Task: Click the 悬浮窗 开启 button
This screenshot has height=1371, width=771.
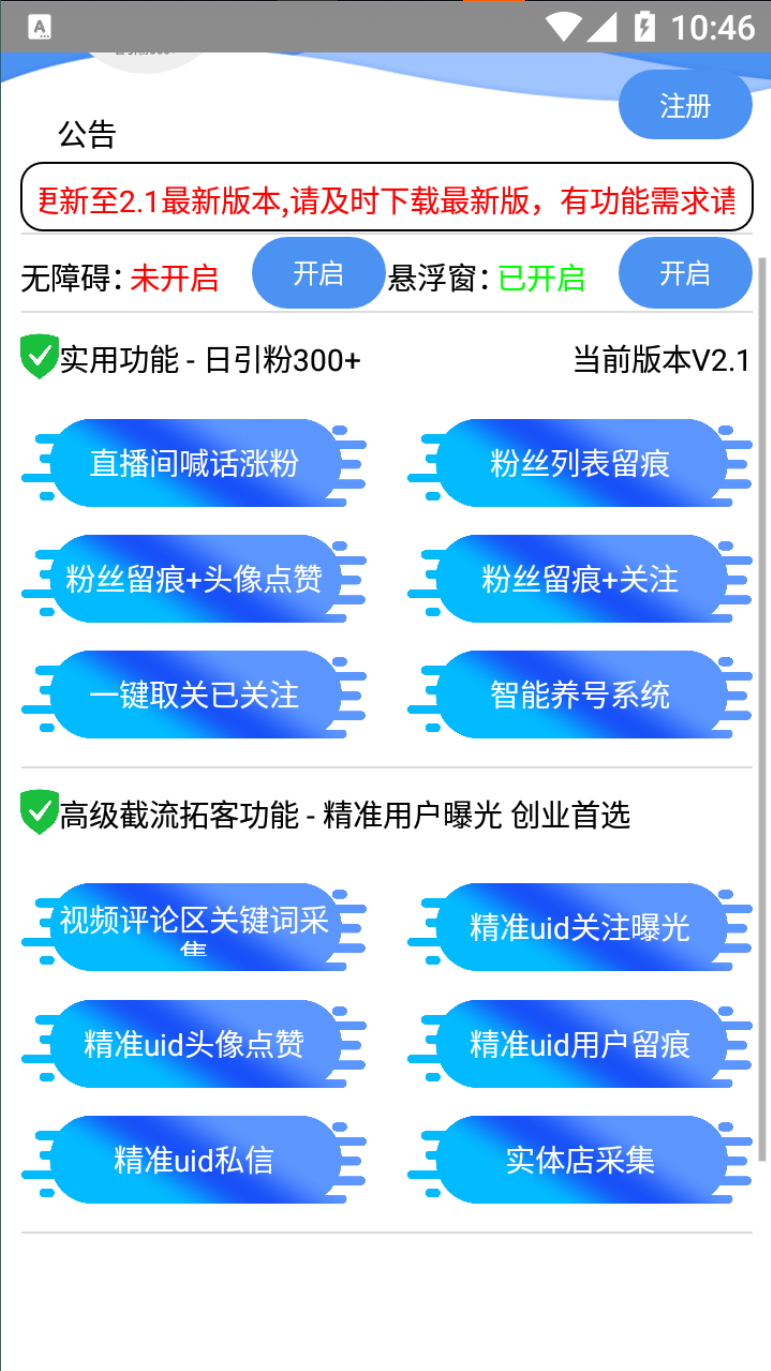Action: (685, 272)
